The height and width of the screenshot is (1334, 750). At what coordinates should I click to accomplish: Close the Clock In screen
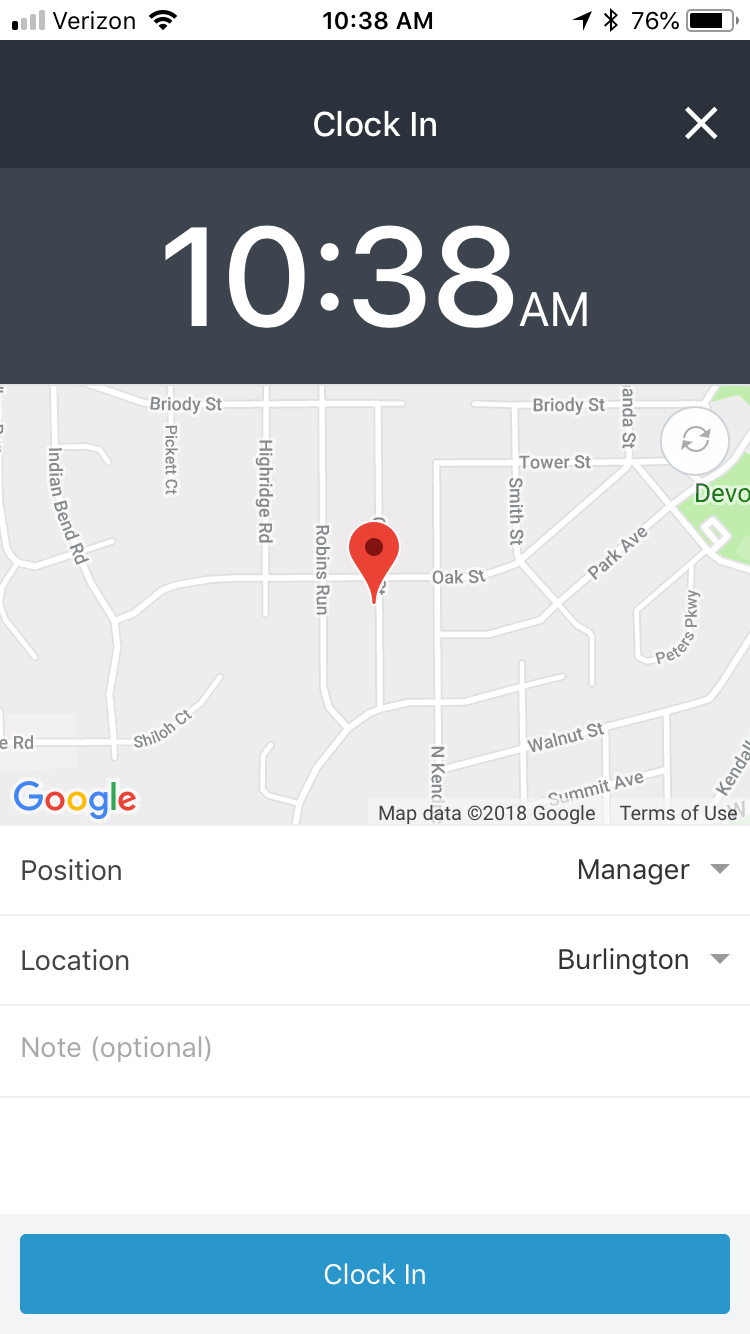pyautogui.click(x=701, y=124)
